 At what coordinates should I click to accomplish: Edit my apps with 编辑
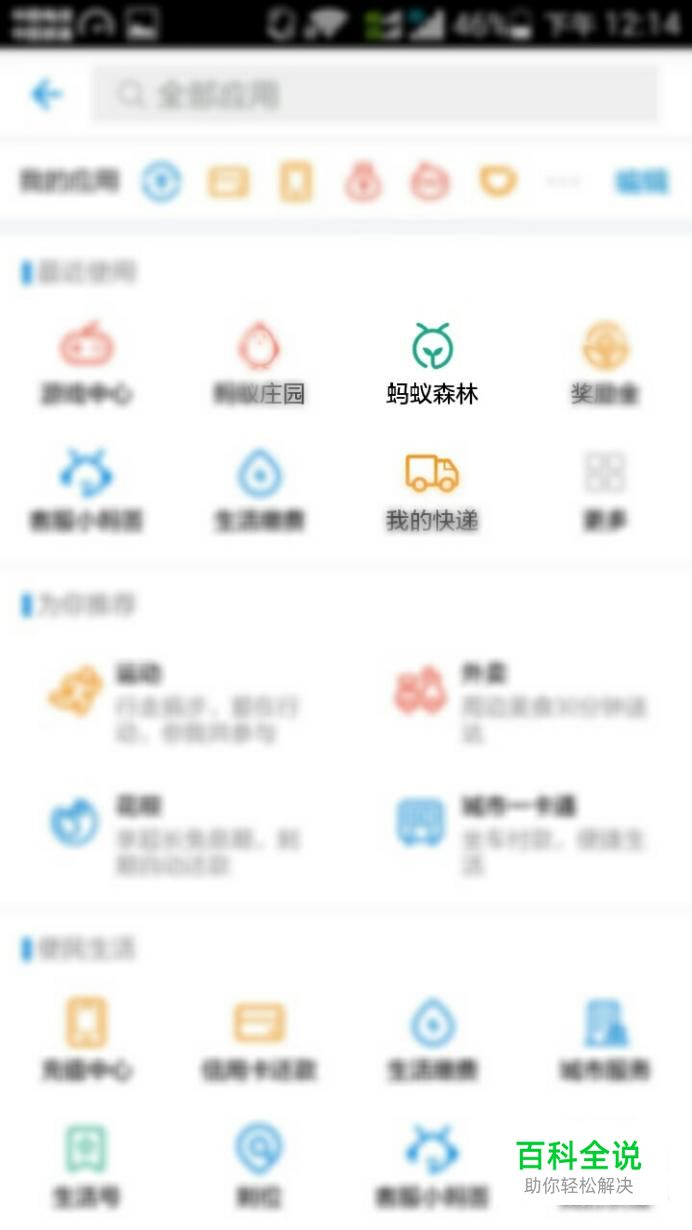point(641,182)
